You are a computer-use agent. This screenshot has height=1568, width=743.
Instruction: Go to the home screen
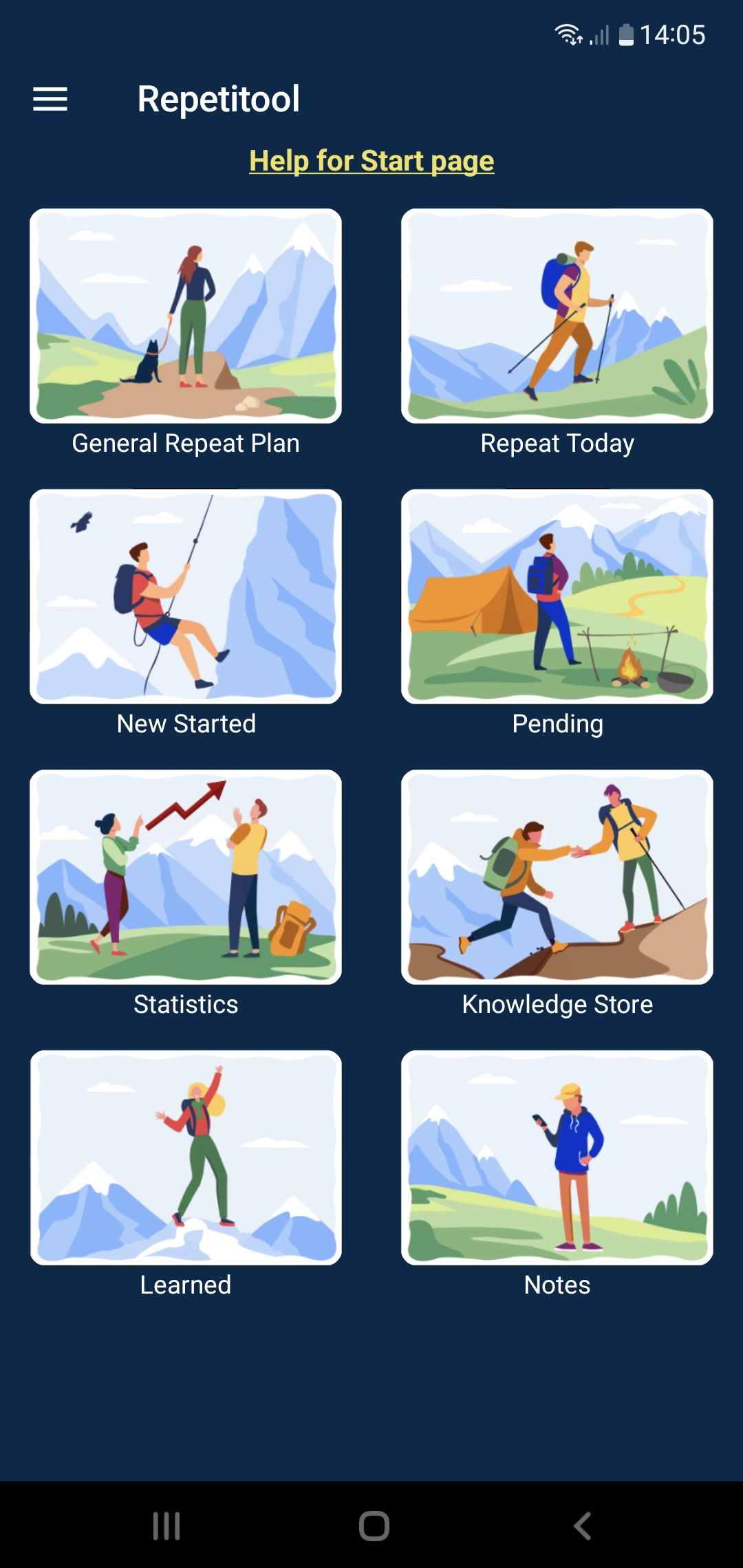click(x=374, y=1525)
